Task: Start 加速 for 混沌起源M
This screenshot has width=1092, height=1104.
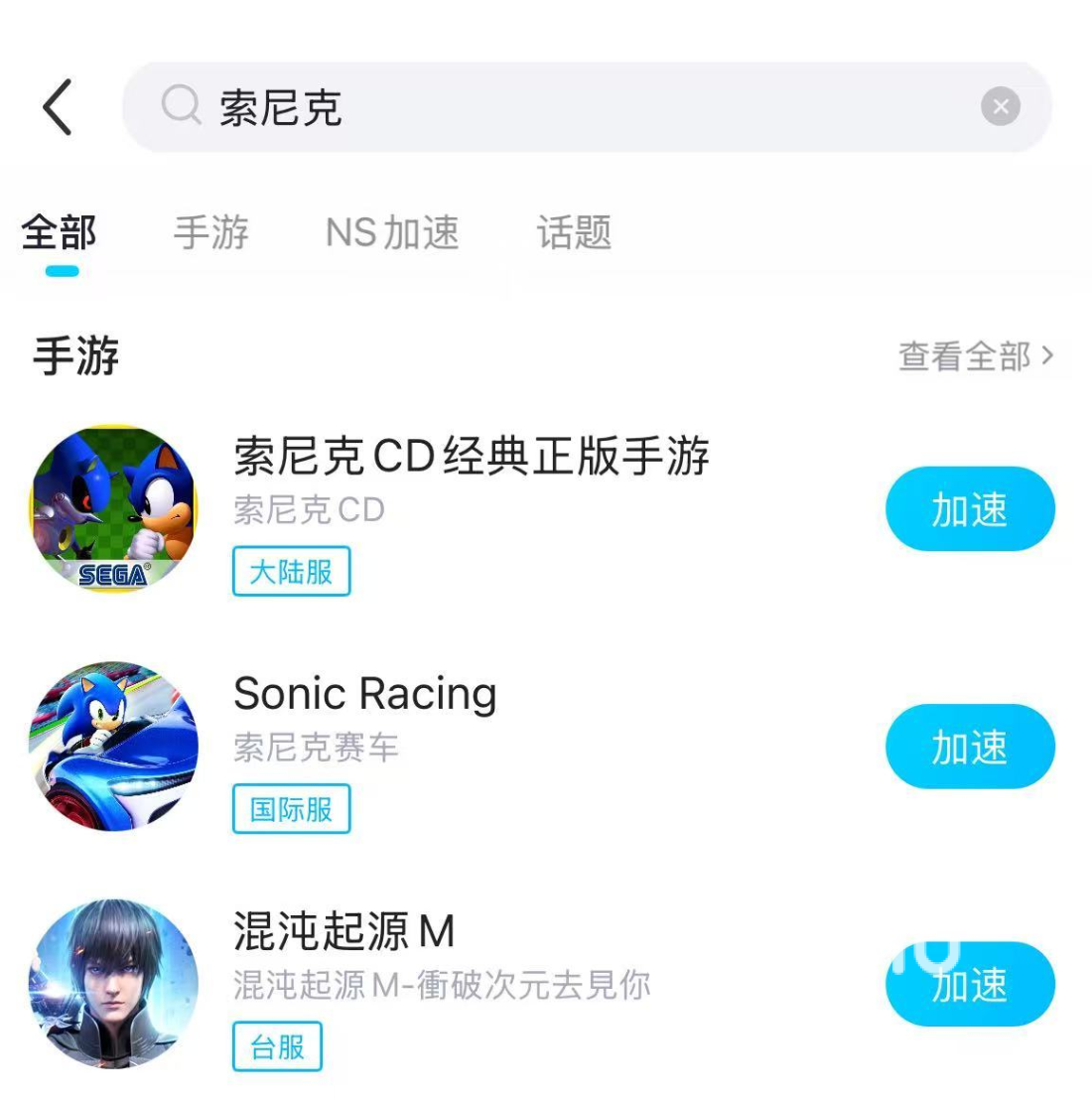Action: (x=969, y=984)
